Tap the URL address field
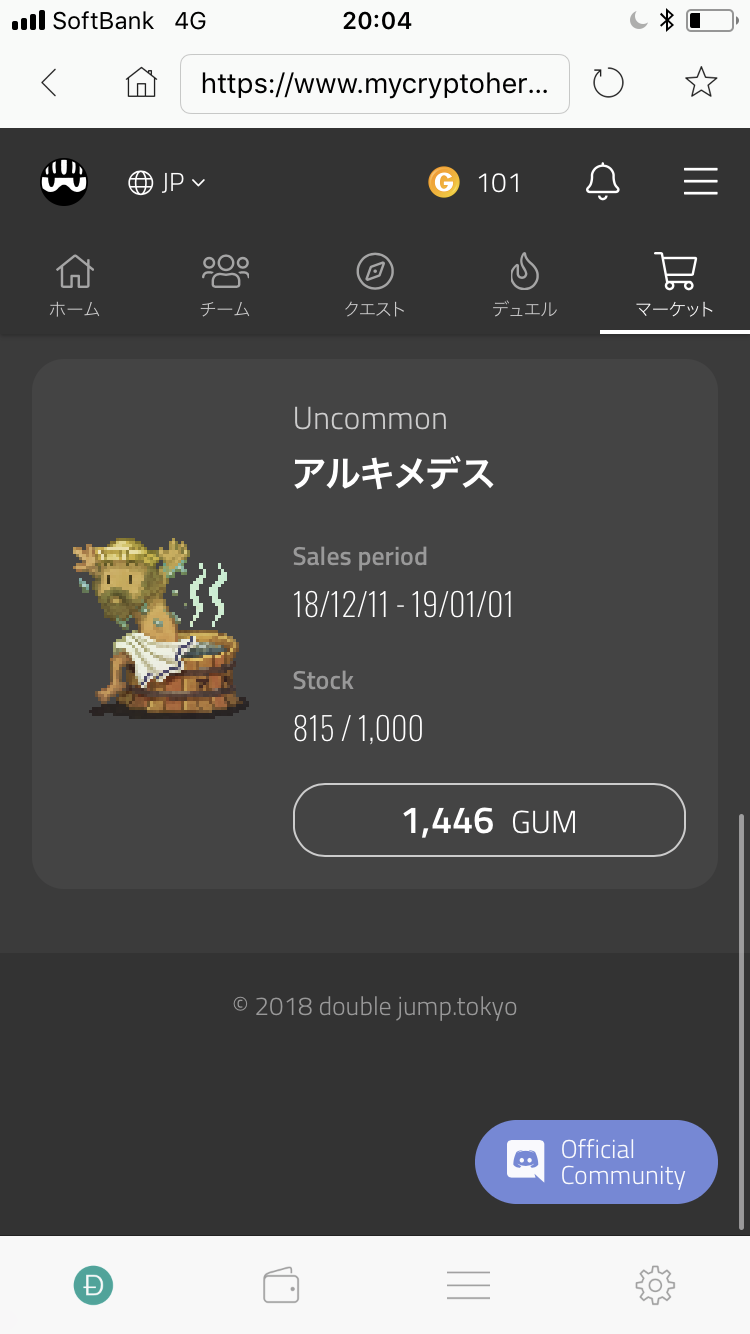Image resolution: width=750 pixels, height=1334 pixels. pyautogui.click(x=374, y=83)
